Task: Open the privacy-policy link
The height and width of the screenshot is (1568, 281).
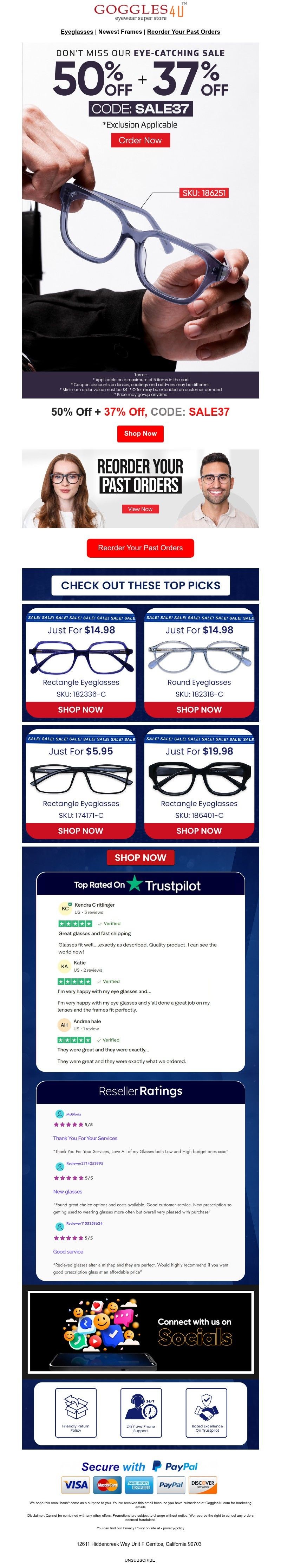Action: pos(174,1528)
